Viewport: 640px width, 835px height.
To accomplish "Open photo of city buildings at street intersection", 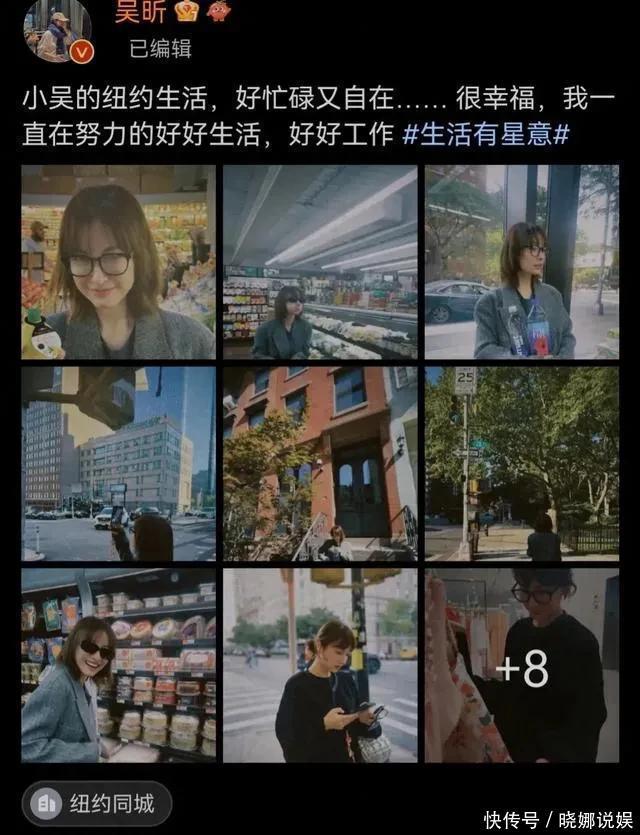I will click(x=118, y=464).
